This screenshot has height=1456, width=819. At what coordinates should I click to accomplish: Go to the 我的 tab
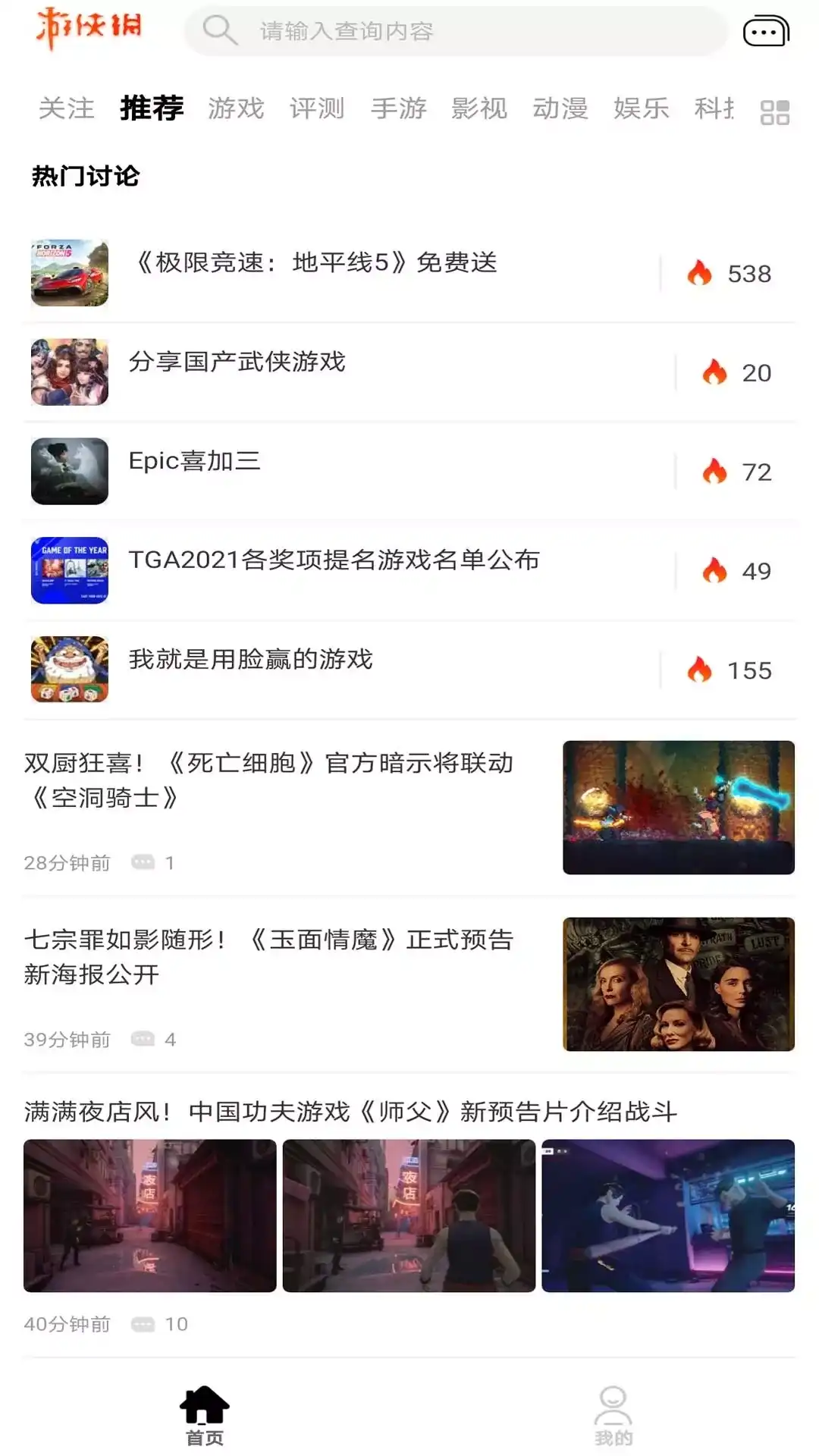pyautogui.click(x=613, y=1417)
